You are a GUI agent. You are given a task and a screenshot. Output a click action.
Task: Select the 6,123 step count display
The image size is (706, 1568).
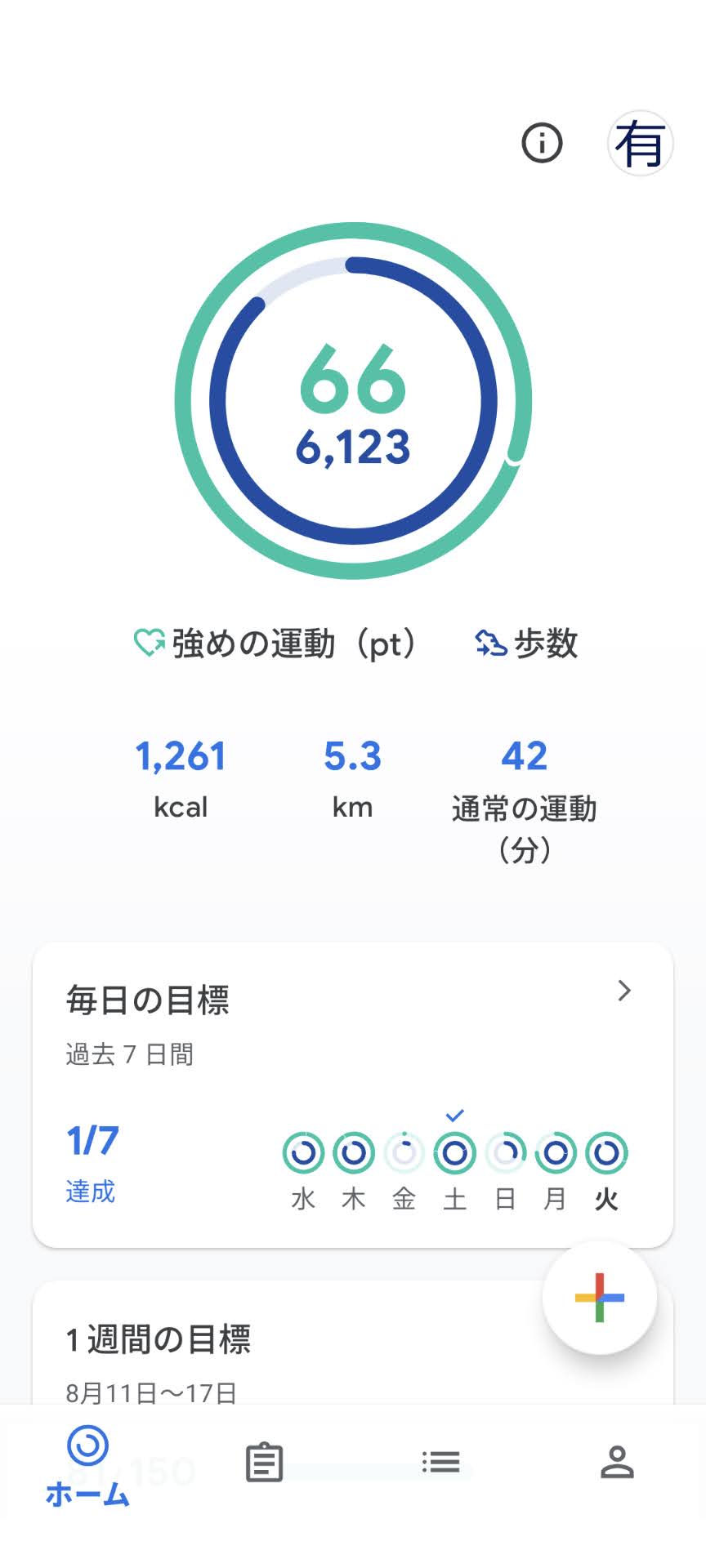(353, 447)
